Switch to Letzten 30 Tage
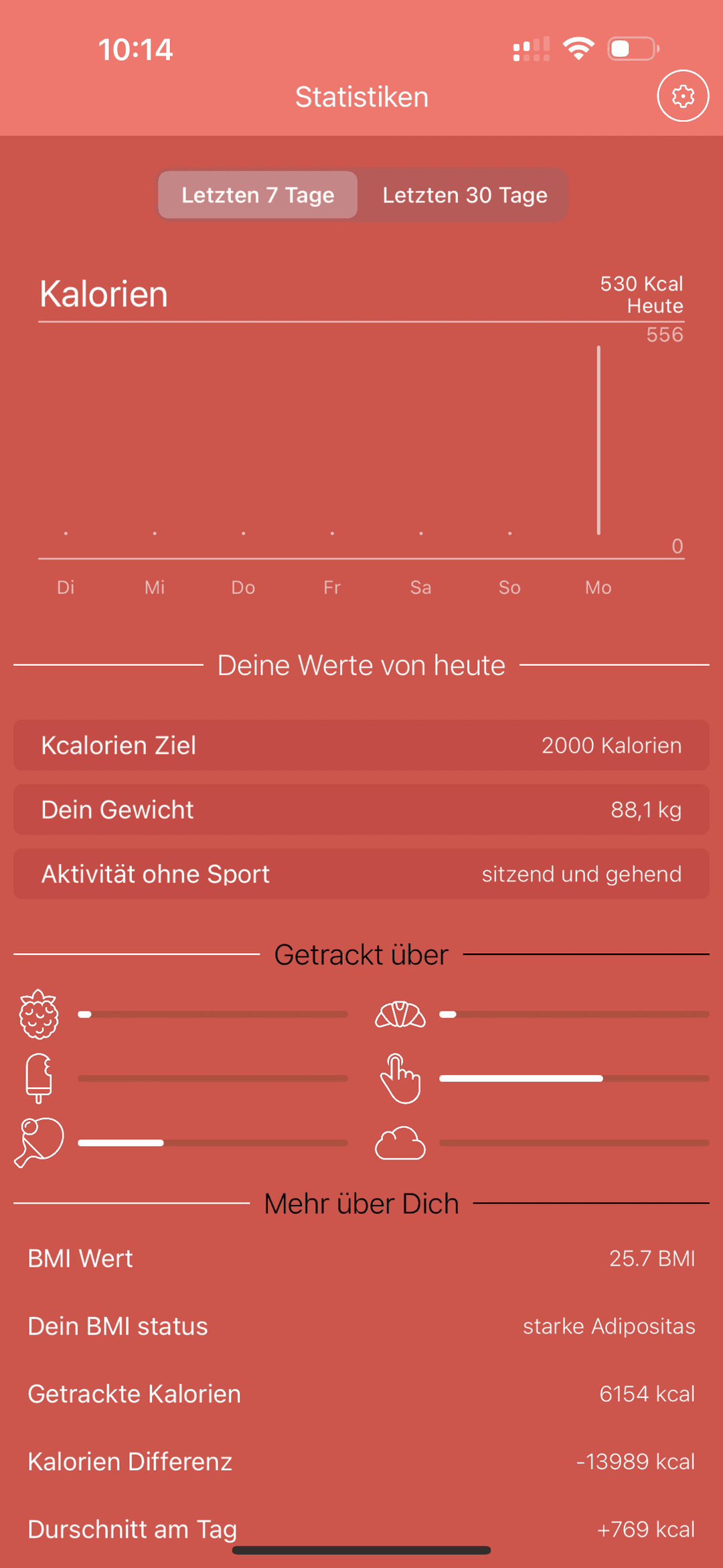This screenshot has width=723, height=1568. pos(464,195)
